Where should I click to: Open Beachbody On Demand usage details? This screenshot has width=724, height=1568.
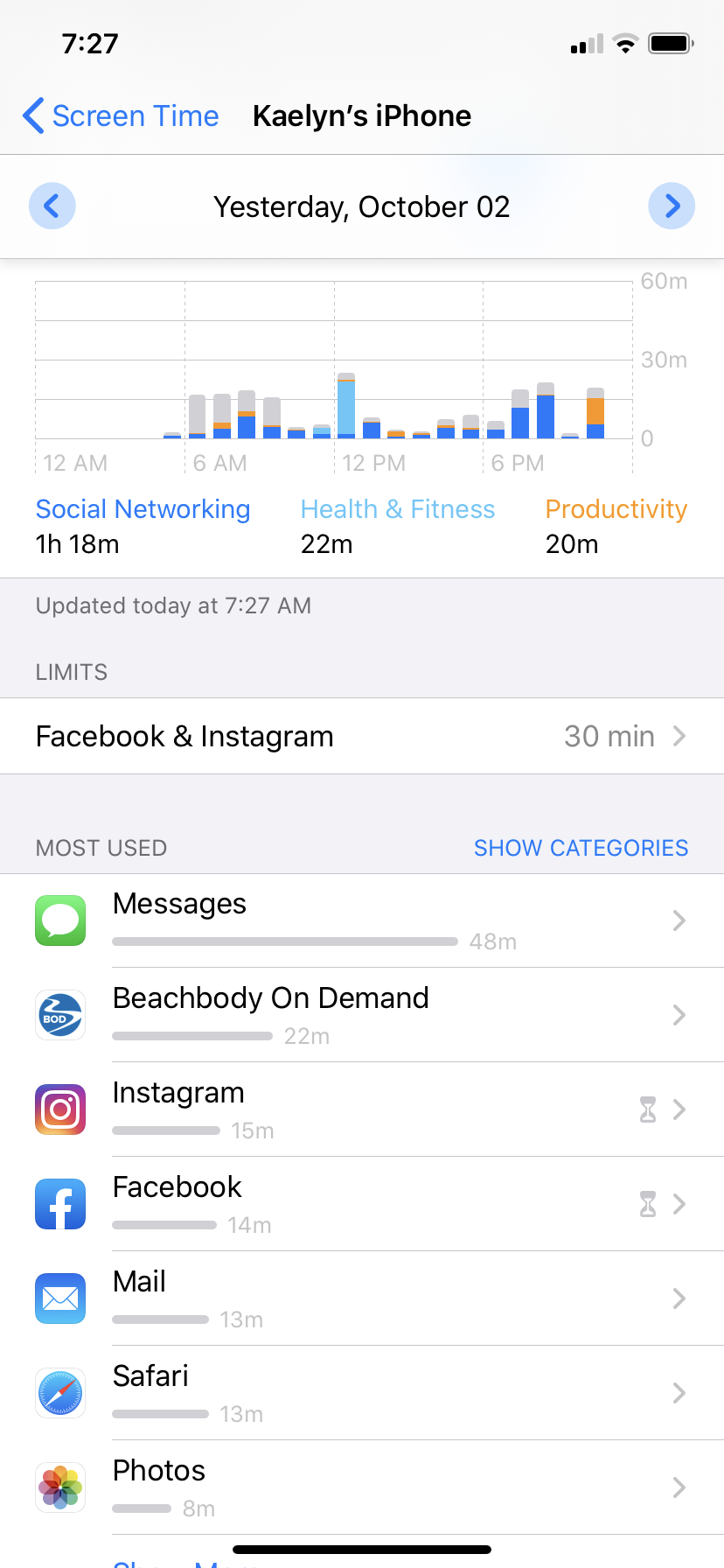click(x=362, y=1015)
